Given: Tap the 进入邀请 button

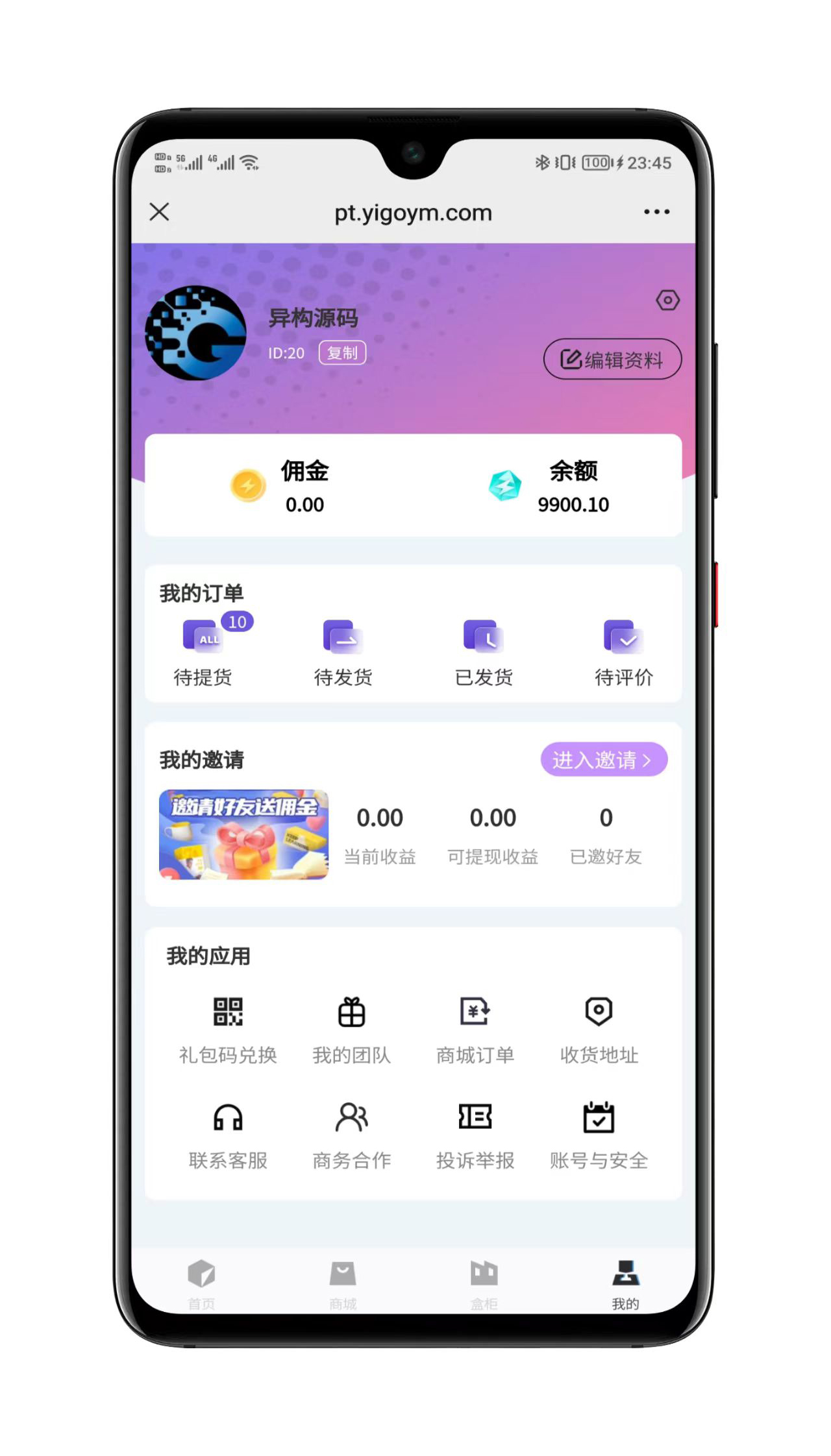Looking at the screenshot, I should 603,759.
